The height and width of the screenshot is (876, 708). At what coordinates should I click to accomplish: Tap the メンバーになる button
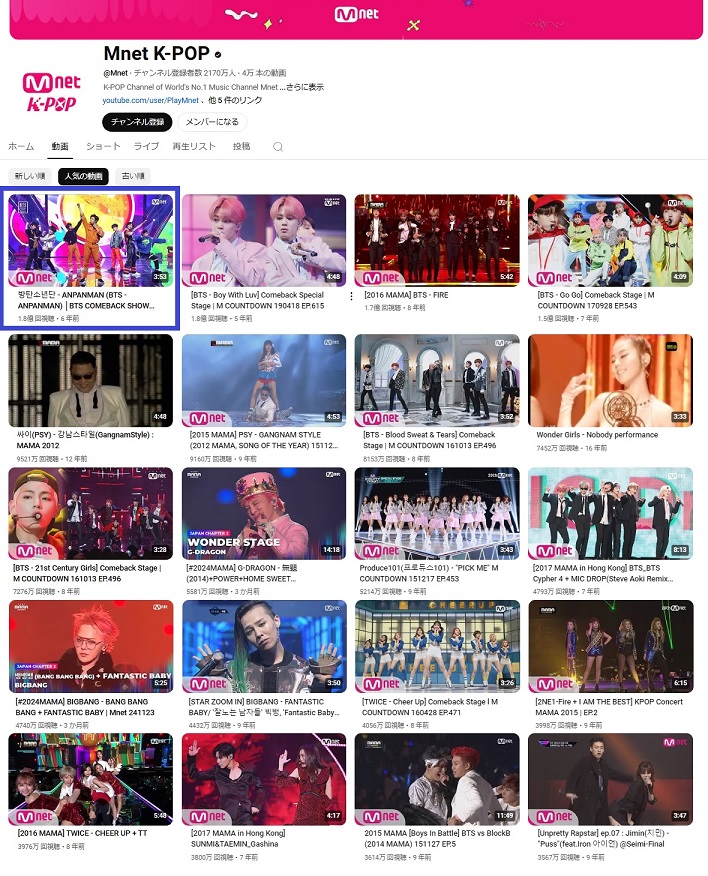click(x=214, y=122)
